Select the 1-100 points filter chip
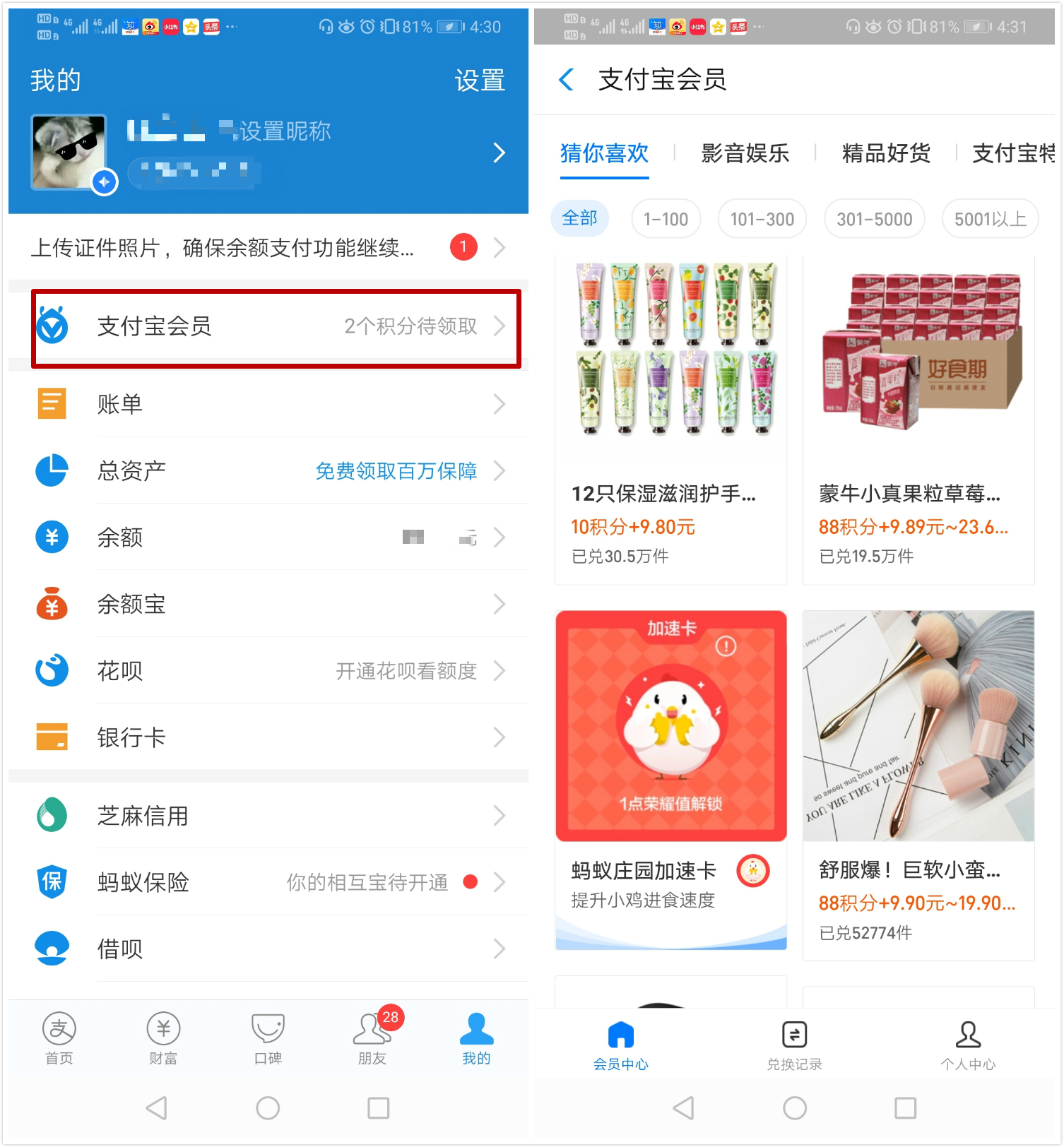1064x1147 pixels. pyautogui.click(x=666, y=220)
